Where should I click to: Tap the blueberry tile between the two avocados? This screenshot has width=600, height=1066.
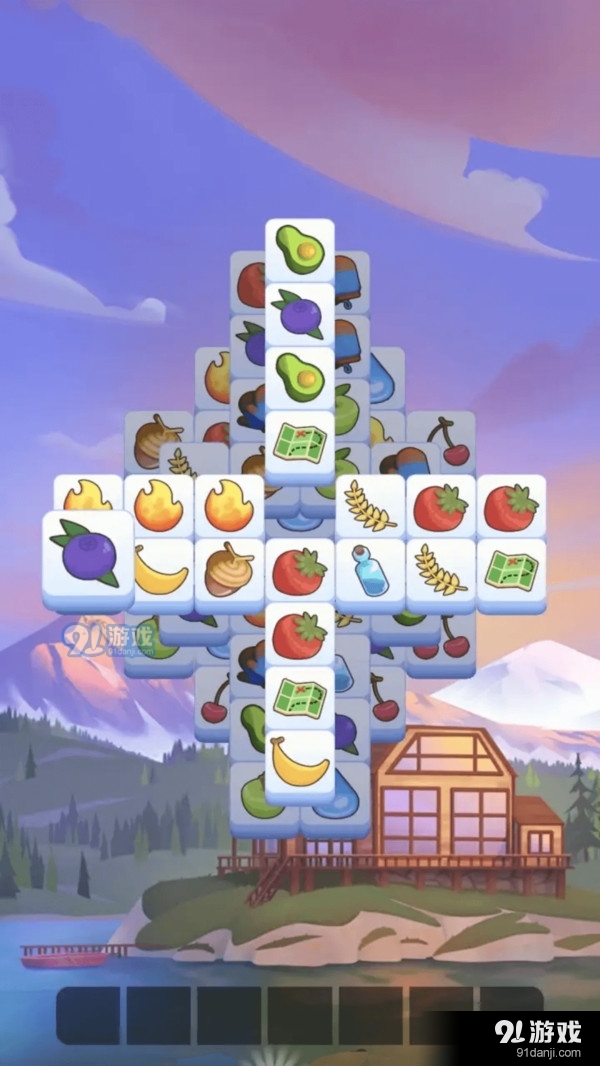click(299, 313)
